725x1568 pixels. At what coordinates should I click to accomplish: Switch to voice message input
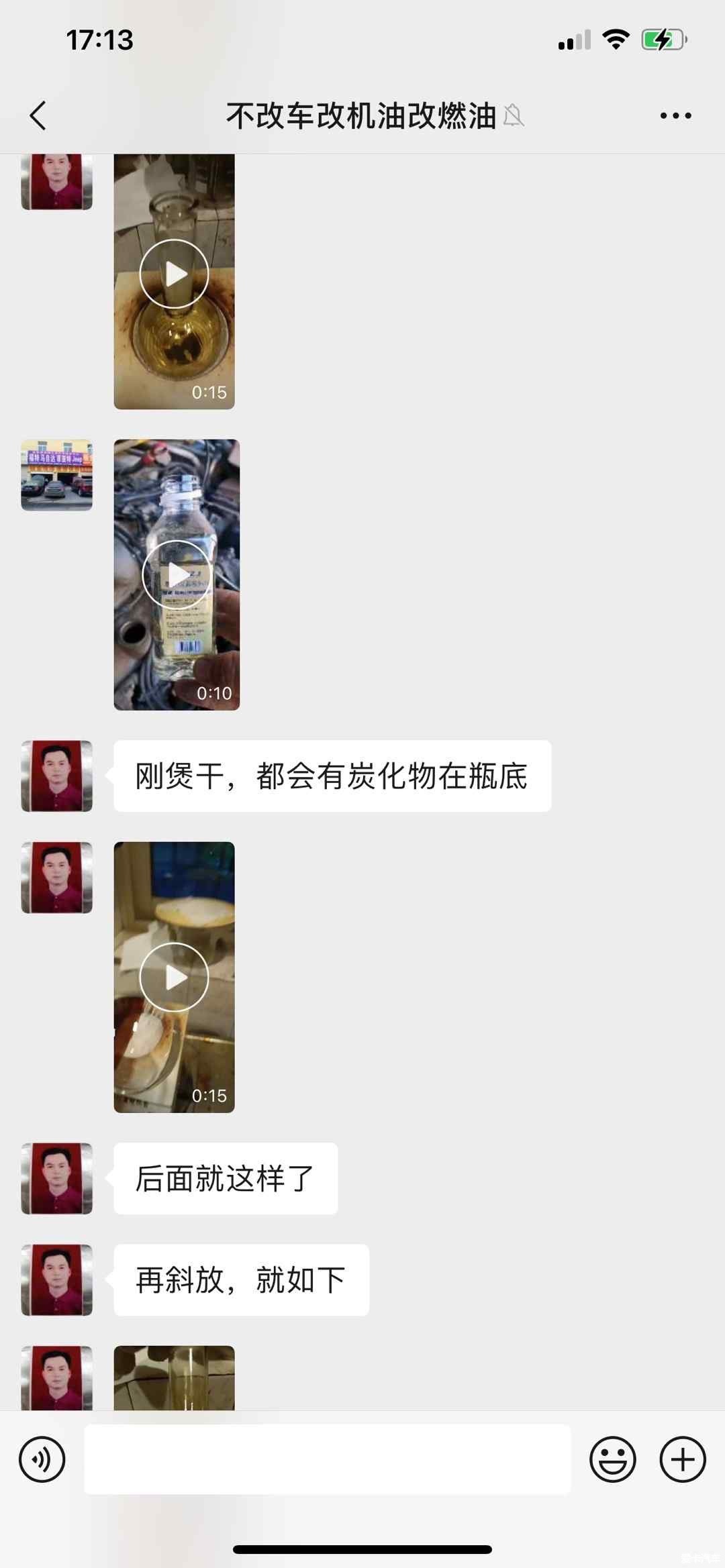(42, 1459)
